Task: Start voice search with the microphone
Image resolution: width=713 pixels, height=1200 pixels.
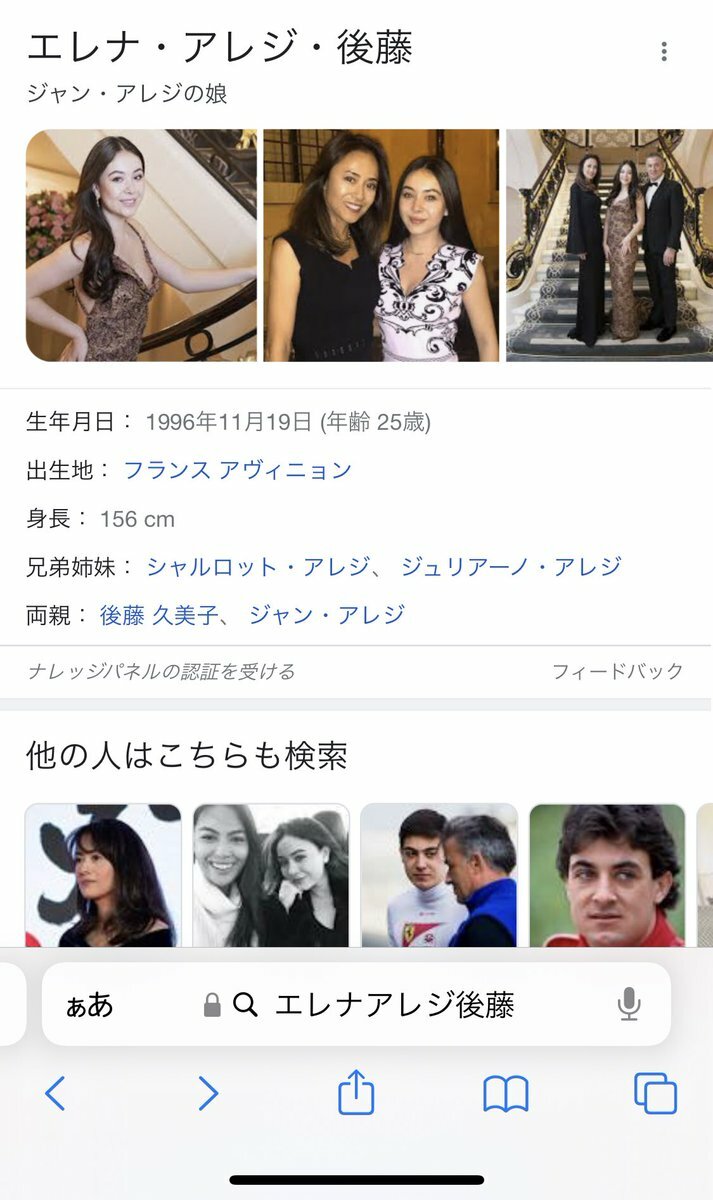Action: pos(628,1005)
